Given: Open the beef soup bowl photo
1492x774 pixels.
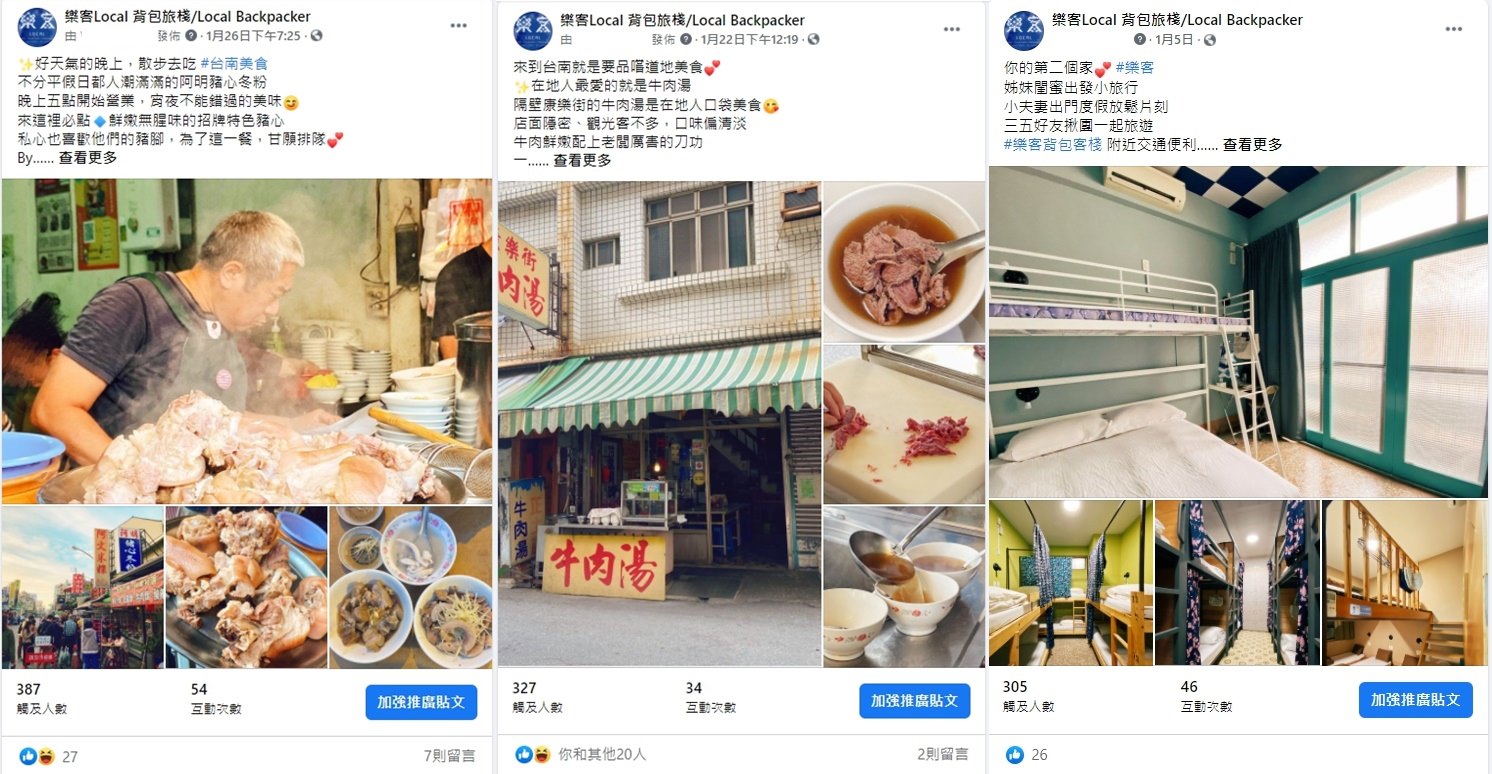Looking at the screenshot, I should click(903, 261).
